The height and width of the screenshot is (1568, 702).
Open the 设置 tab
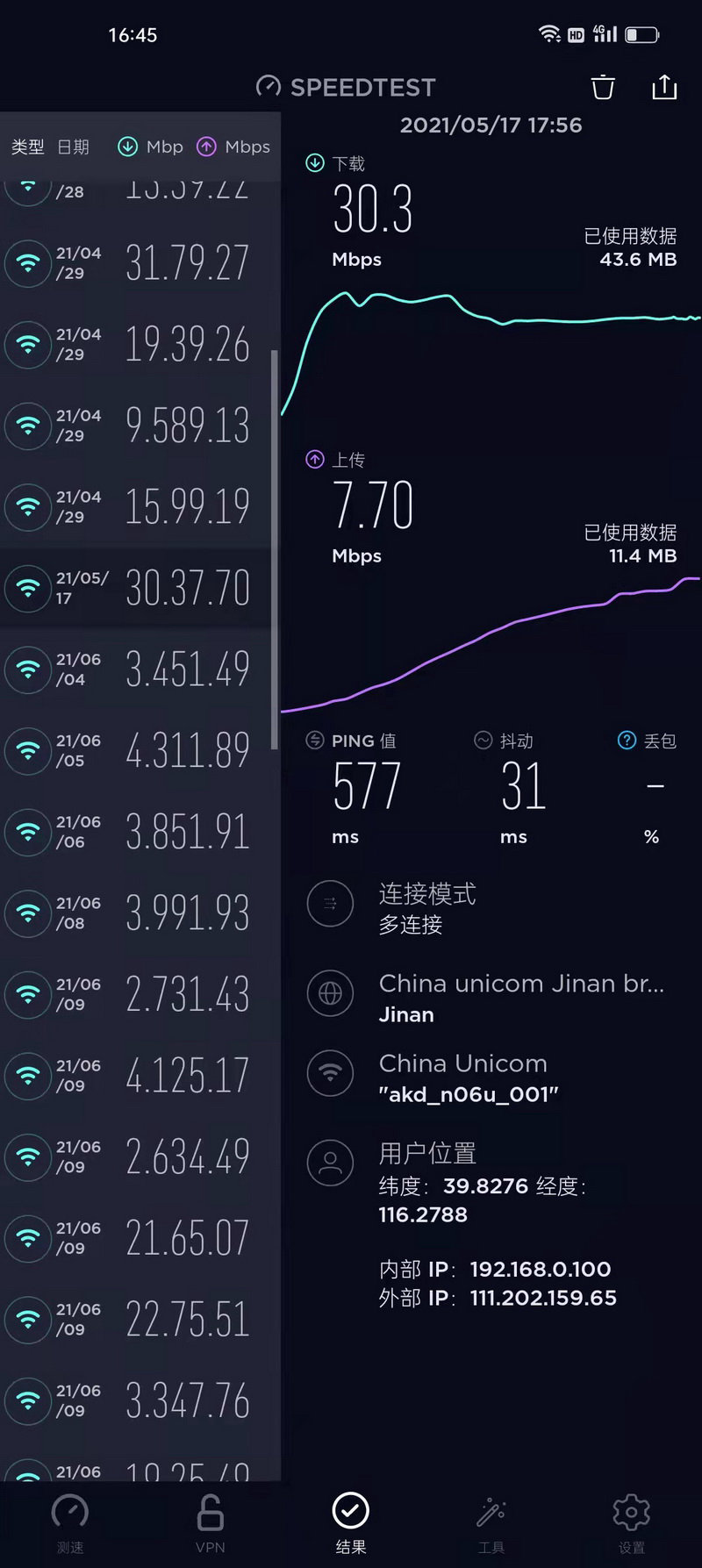click(x=631, y=1524)
